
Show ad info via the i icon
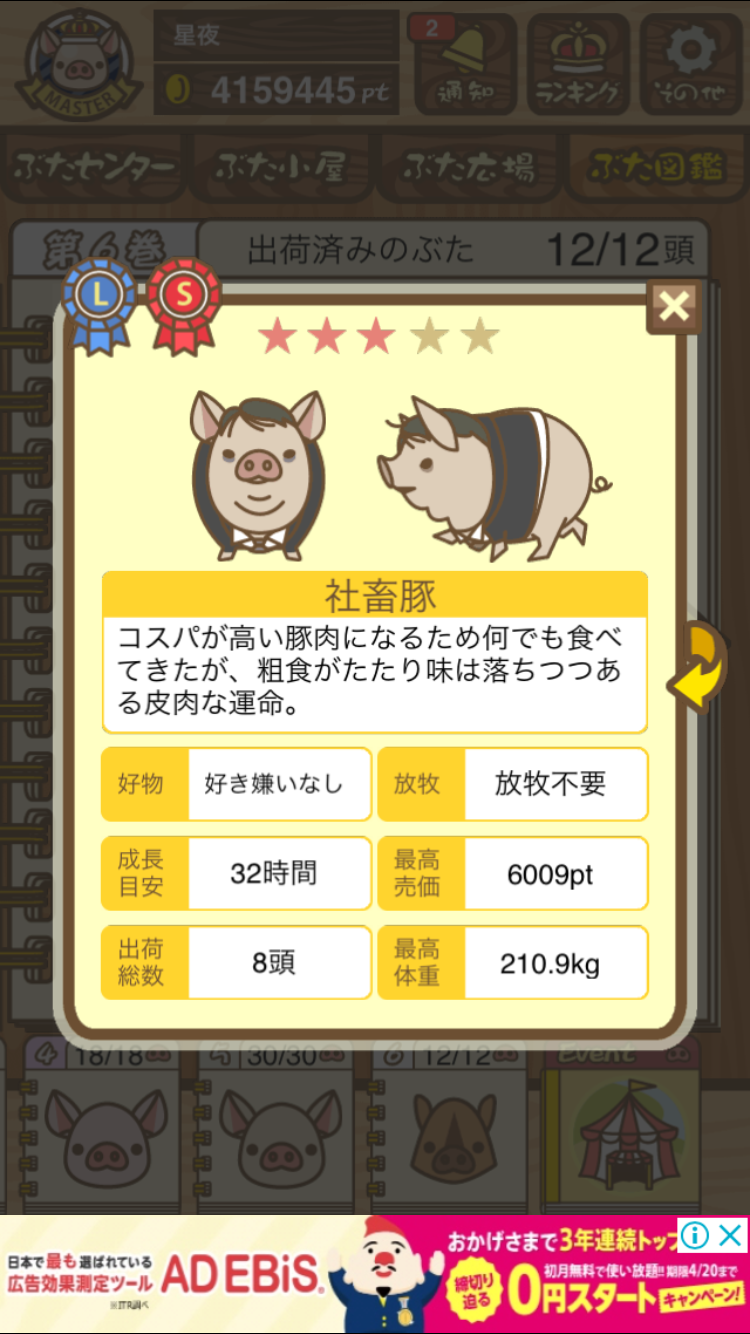(x=694, y=1236)
